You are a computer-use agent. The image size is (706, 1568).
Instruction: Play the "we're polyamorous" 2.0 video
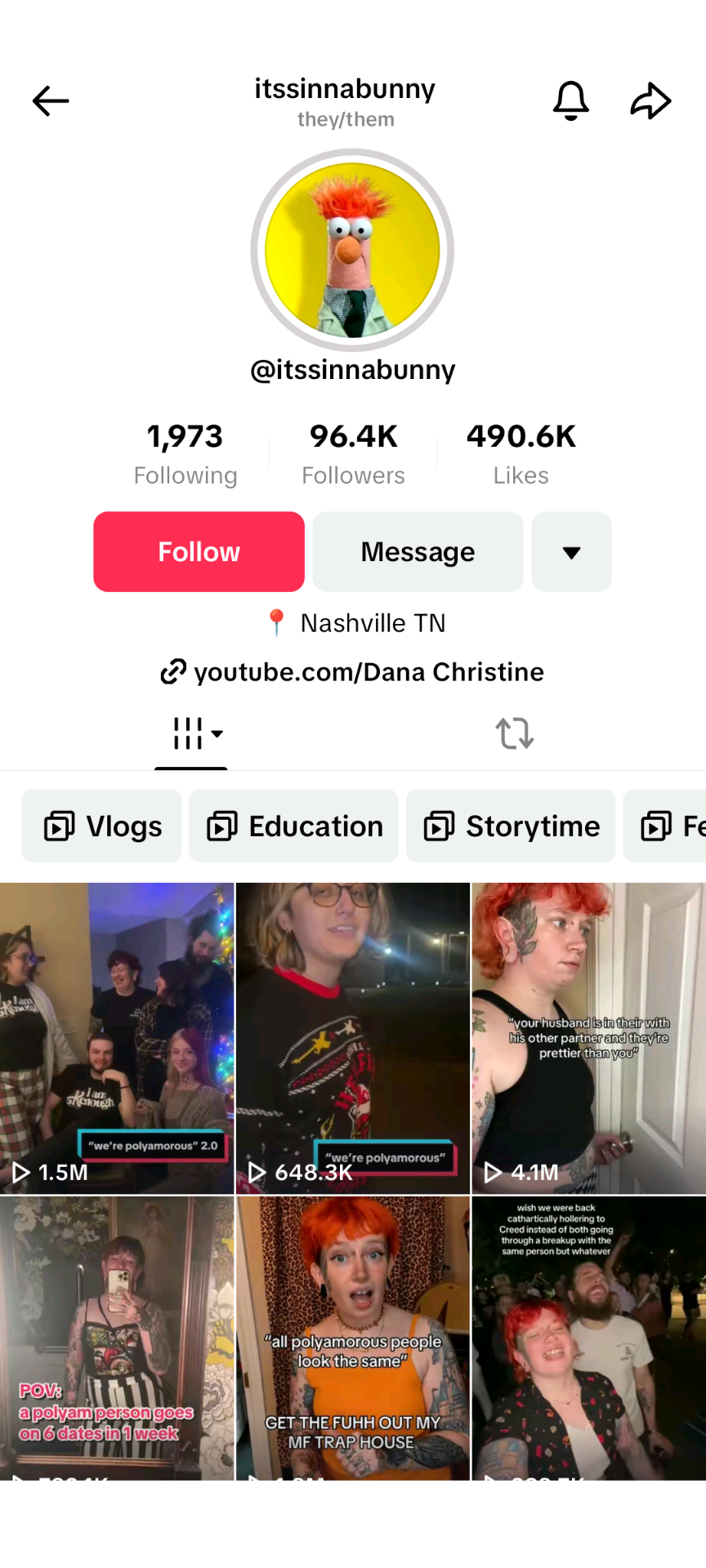117,1038
